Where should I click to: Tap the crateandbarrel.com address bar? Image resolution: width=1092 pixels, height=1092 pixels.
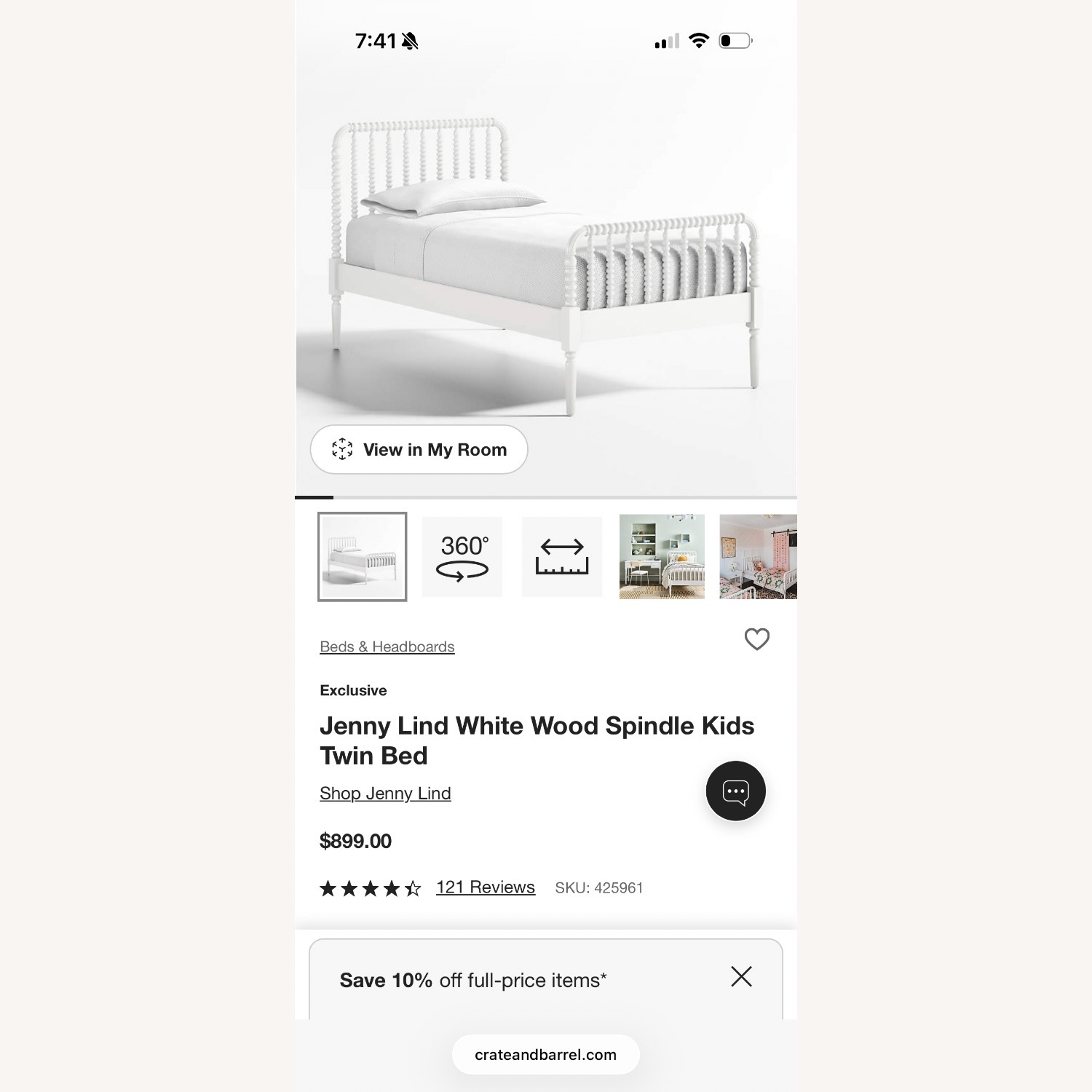[545, 1054]
